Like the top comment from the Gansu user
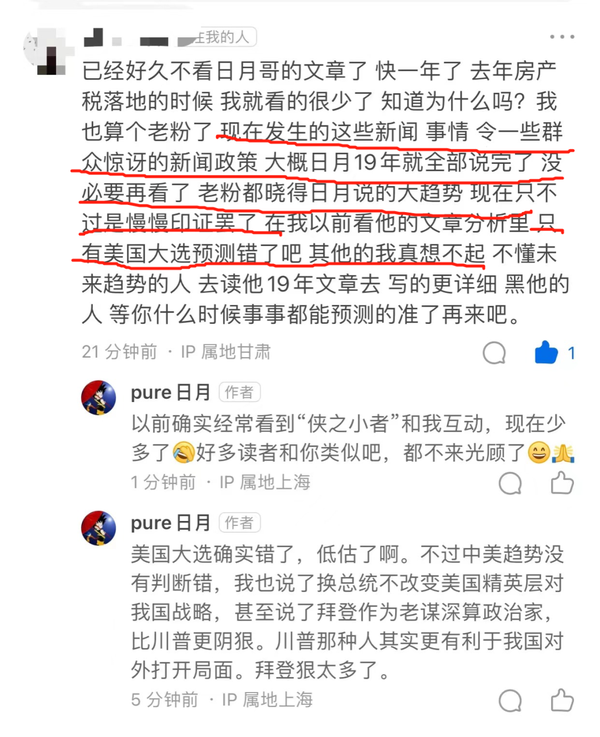600x737 pixels. (x=546, y=352)
